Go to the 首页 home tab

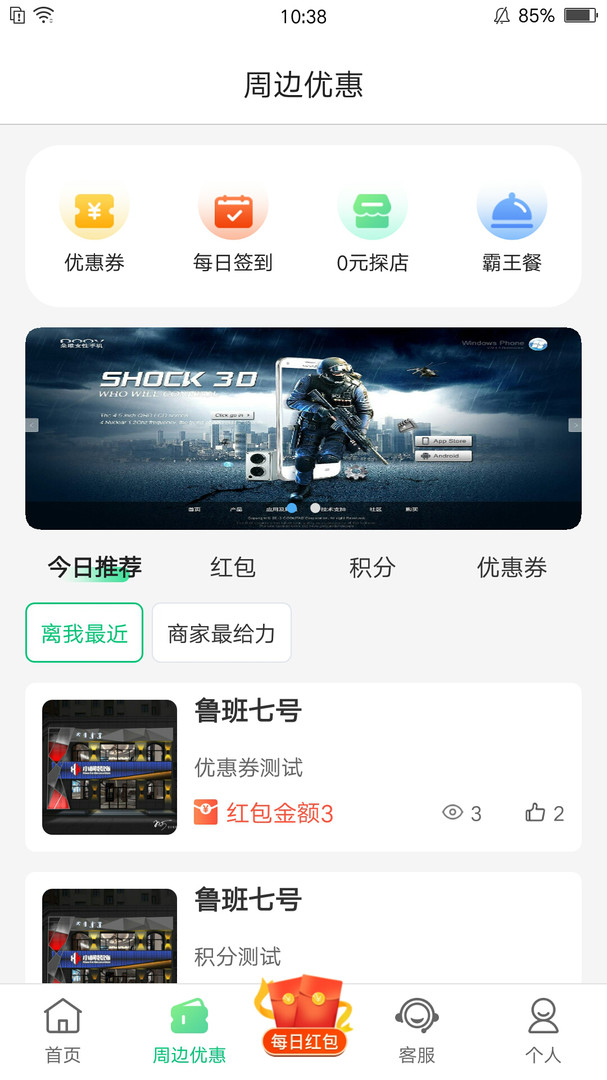(63, 1031)
